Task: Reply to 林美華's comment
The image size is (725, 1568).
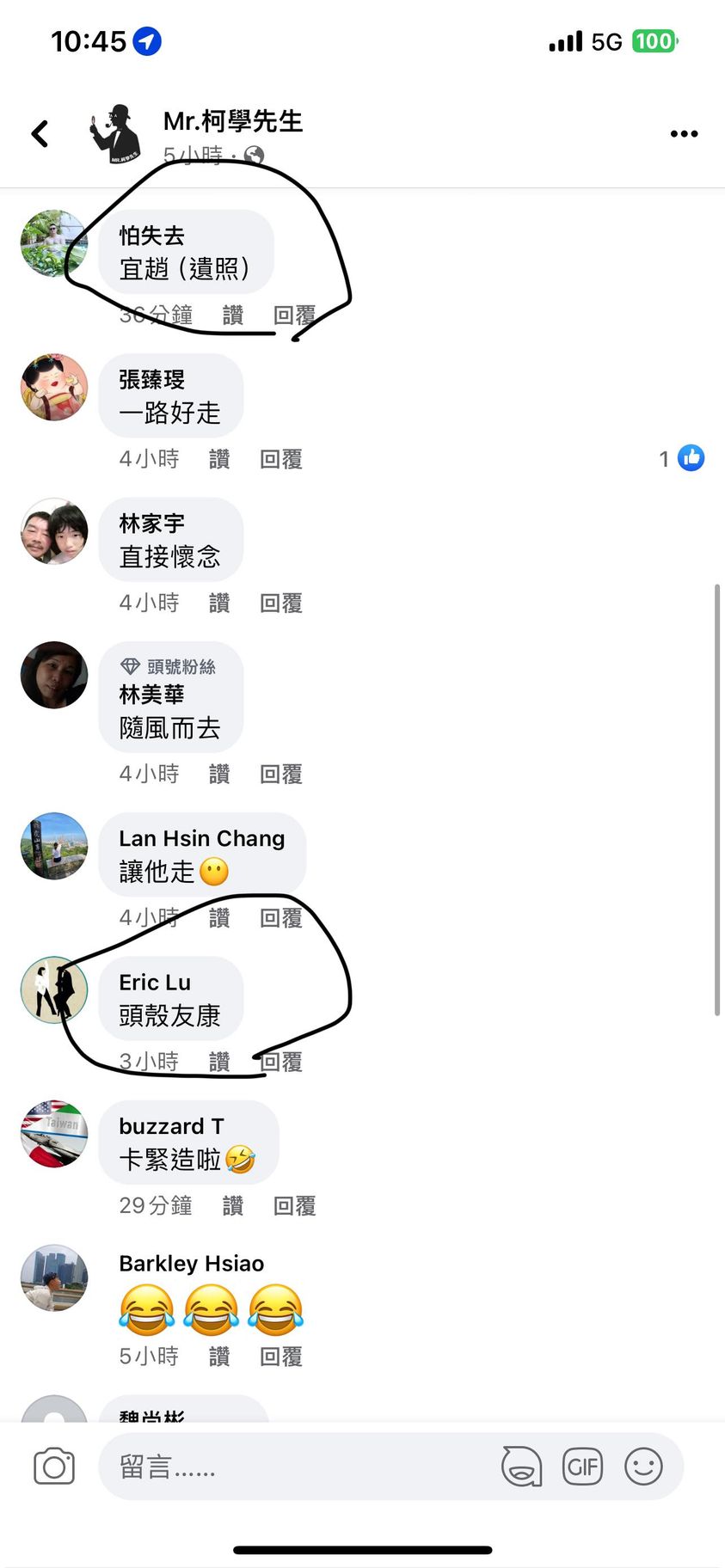Action: pyautogui.click(x=280, y=775)
